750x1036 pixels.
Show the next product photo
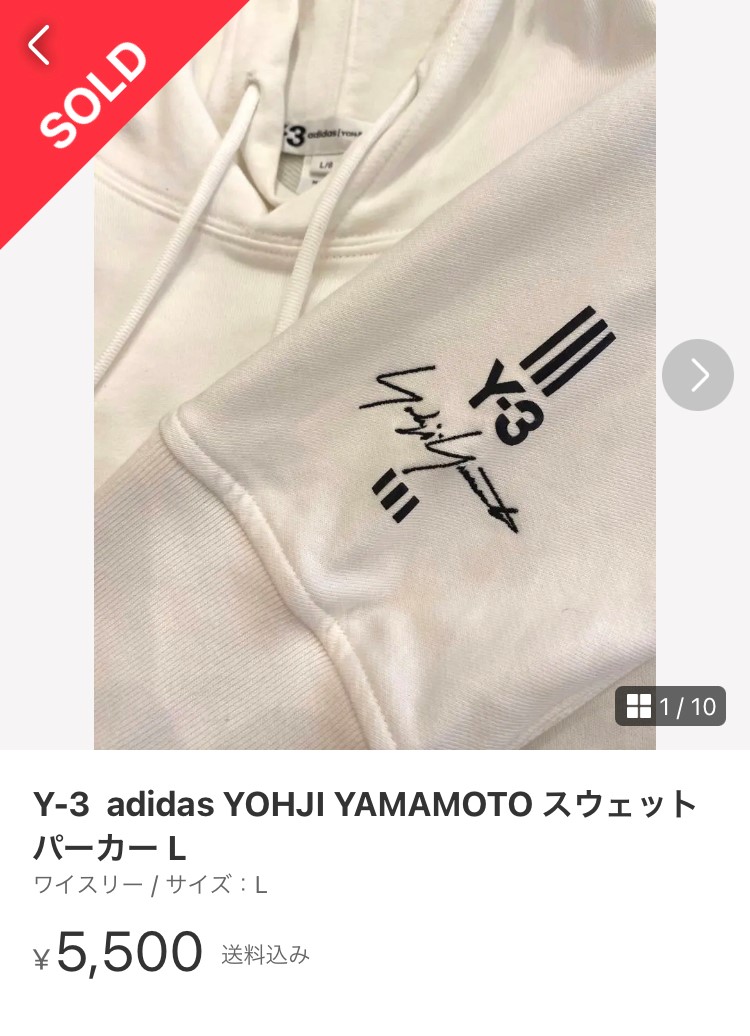tap(697, 375)
